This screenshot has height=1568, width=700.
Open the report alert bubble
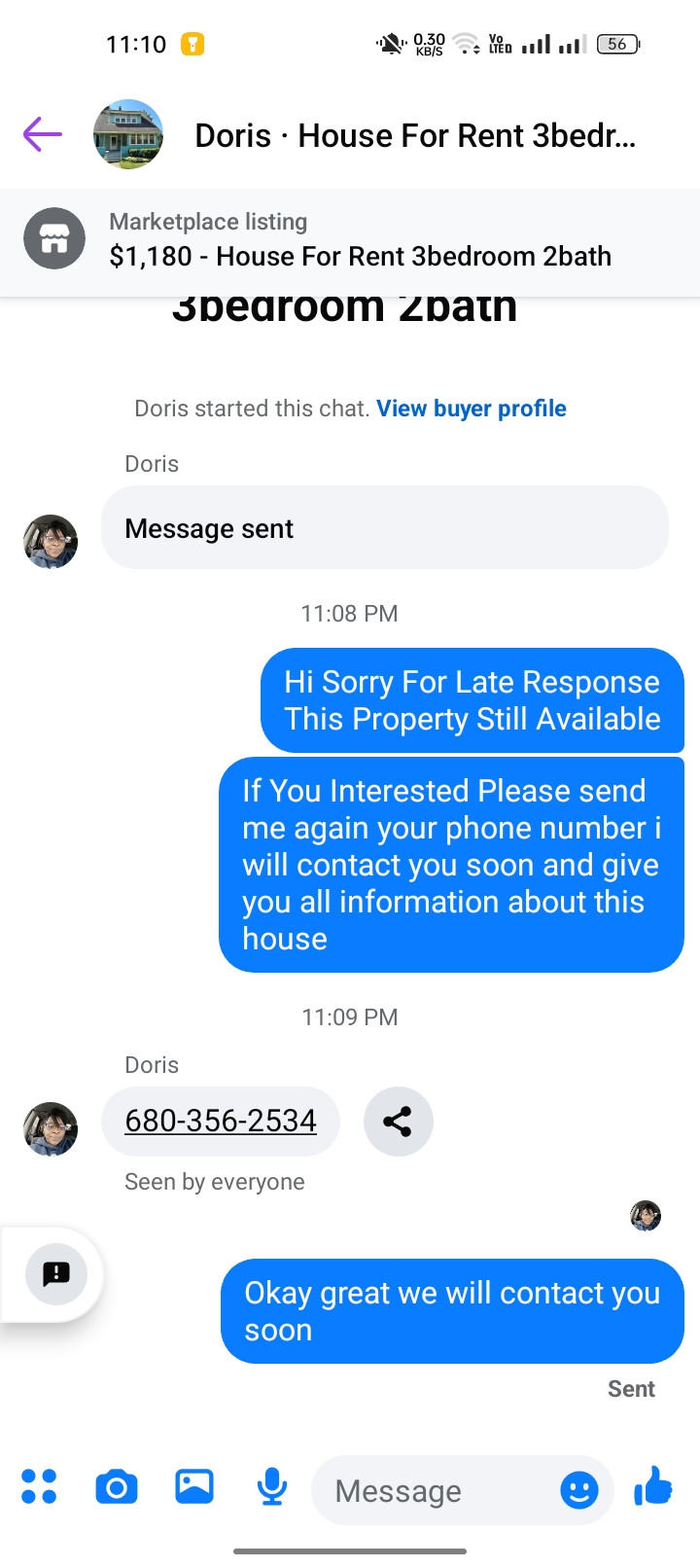[55, 1273]
